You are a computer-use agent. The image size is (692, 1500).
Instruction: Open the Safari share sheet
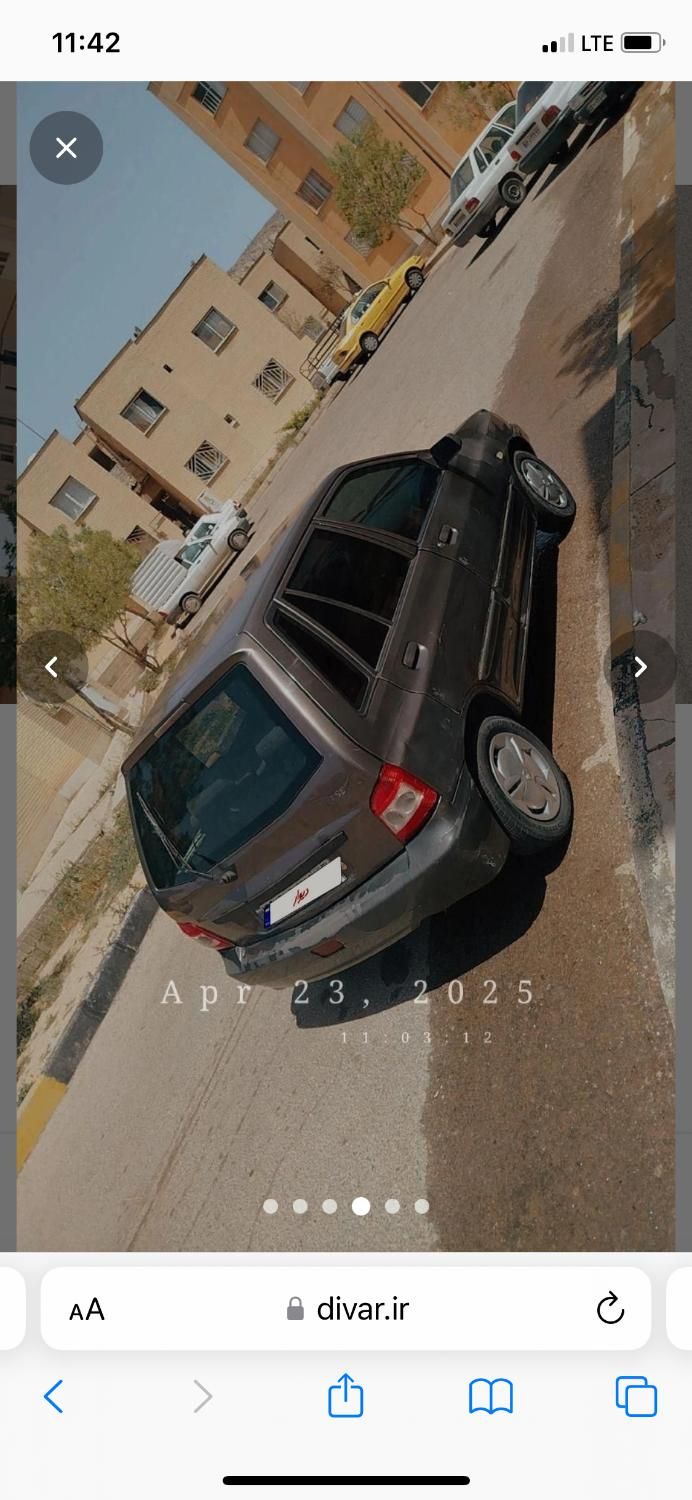[346, 1395]
